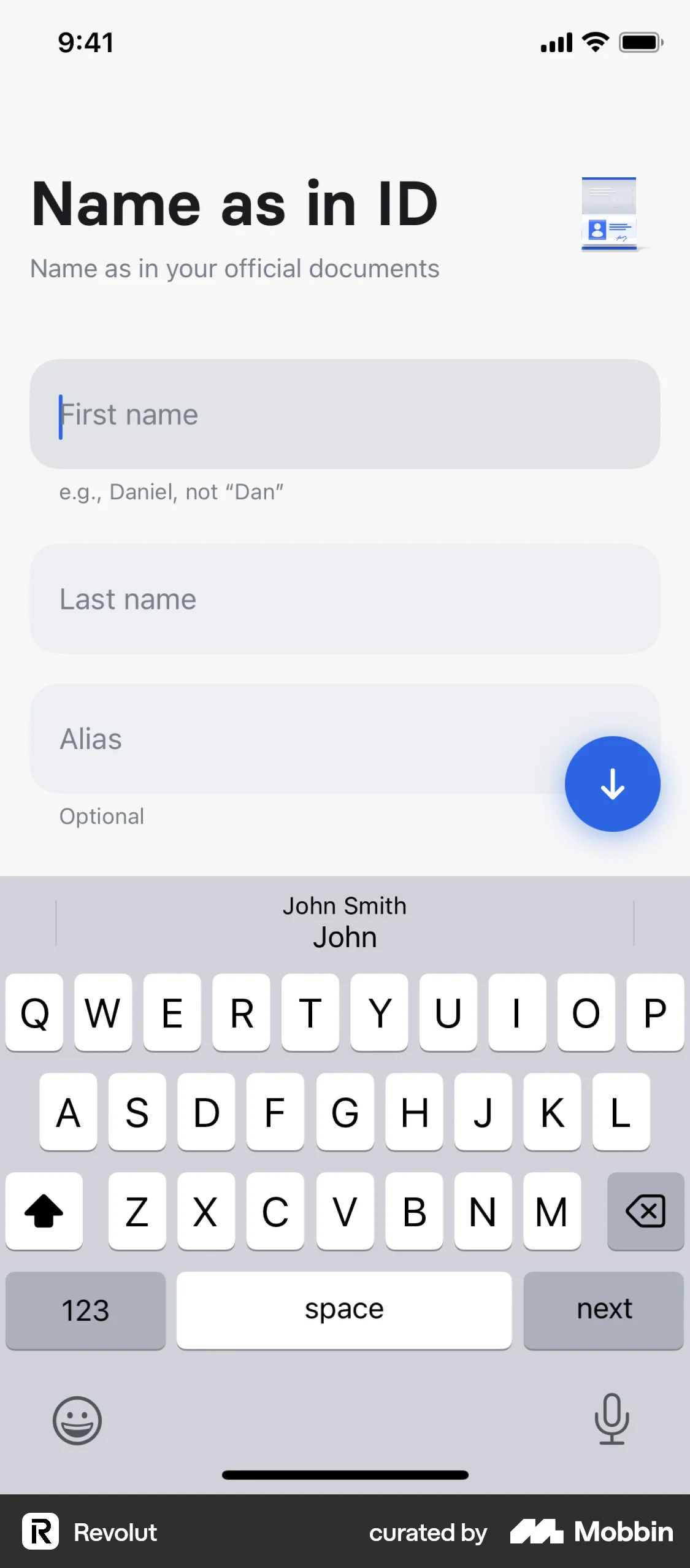690x1568 pixels.
Task: Activate voice dictation via microphone icon
Action: 612,1421
